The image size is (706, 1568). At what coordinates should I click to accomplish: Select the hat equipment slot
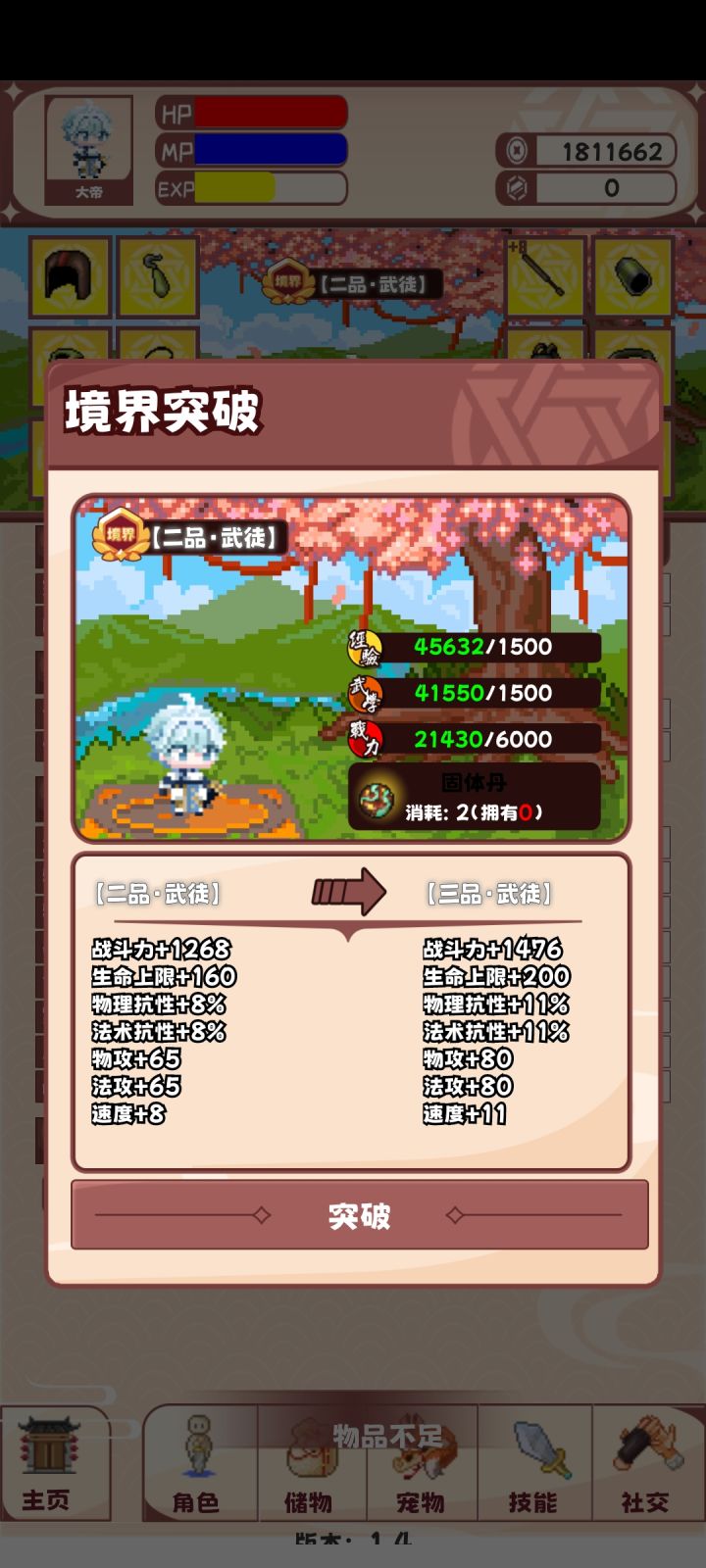pos(69,275)
